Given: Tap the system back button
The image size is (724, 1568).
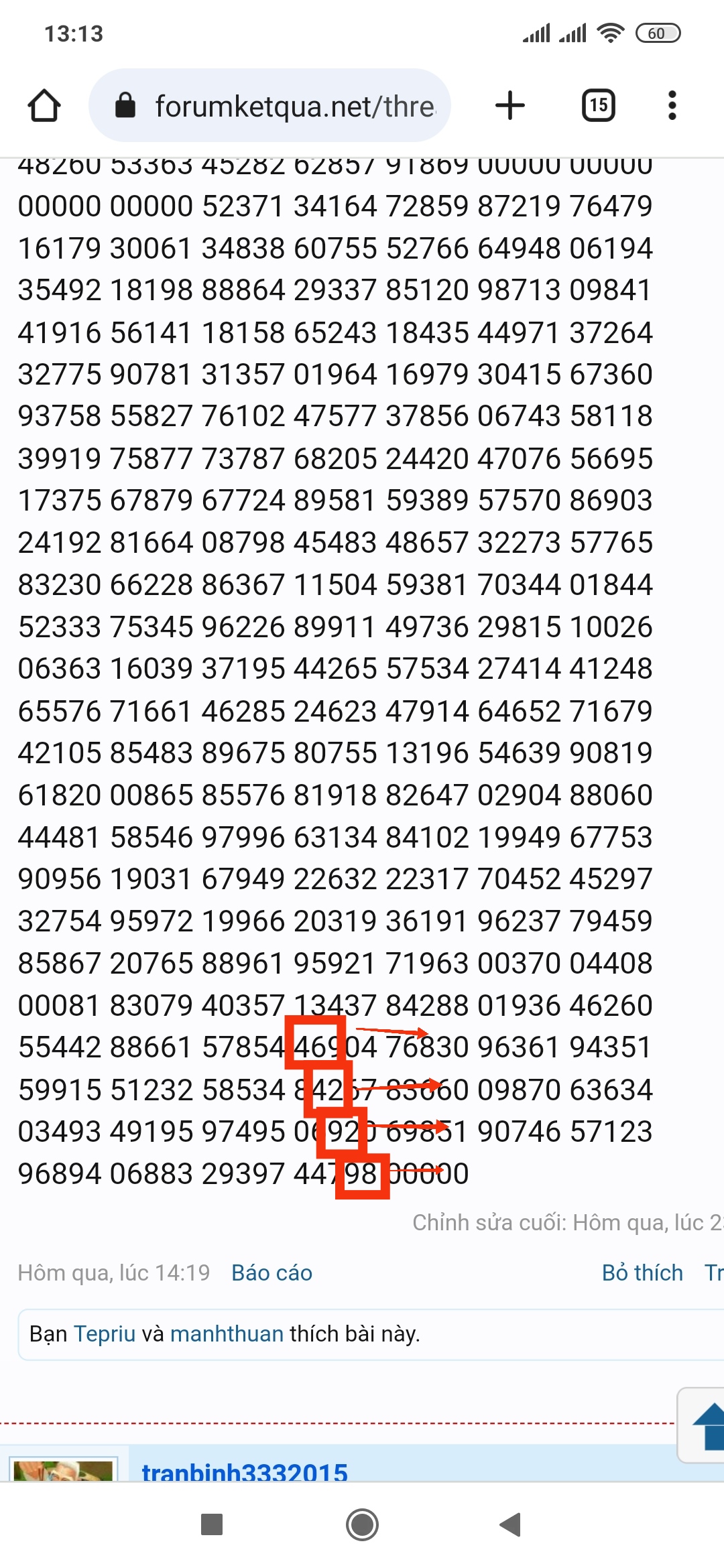Looking at the screenshot, I should 510,1524.
